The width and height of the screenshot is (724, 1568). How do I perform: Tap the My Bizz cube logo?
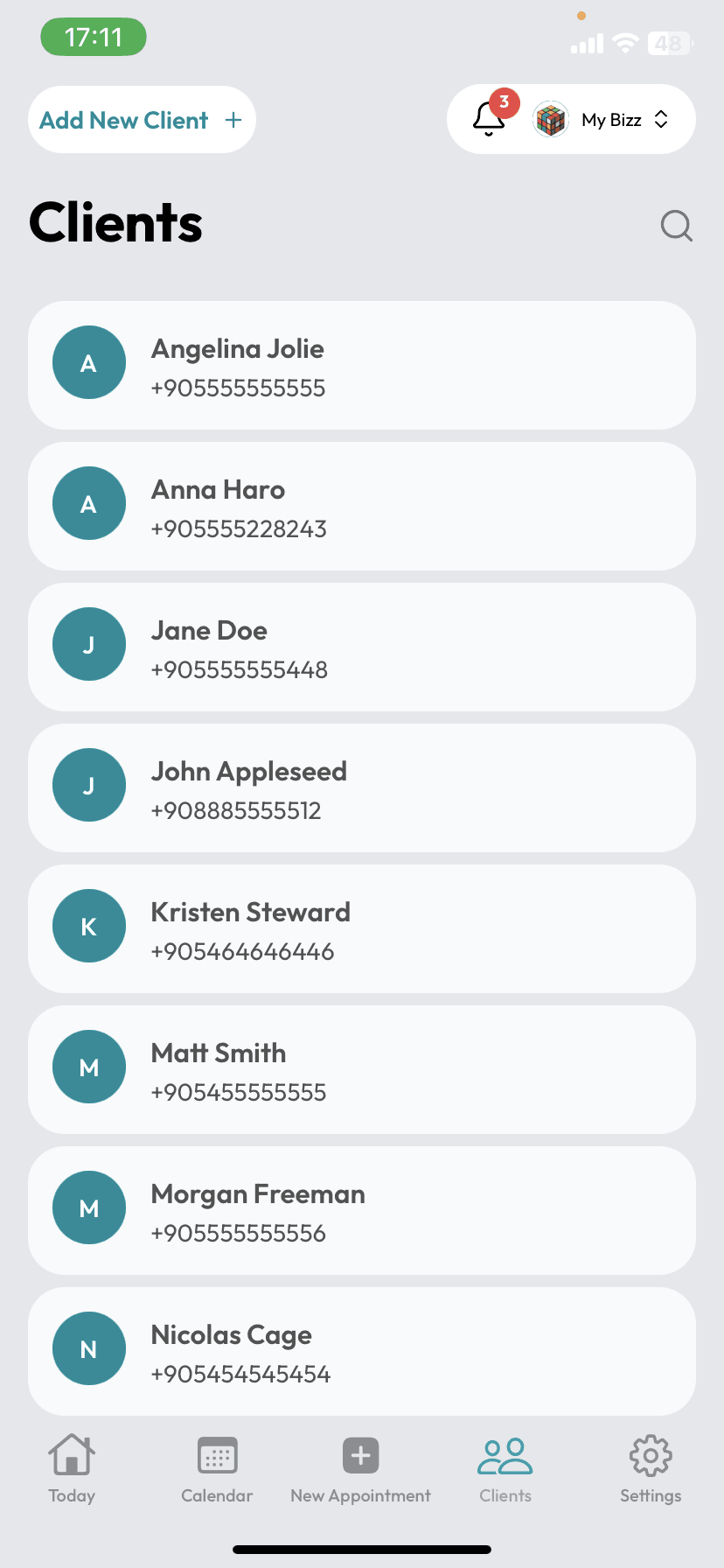[550, 119]
